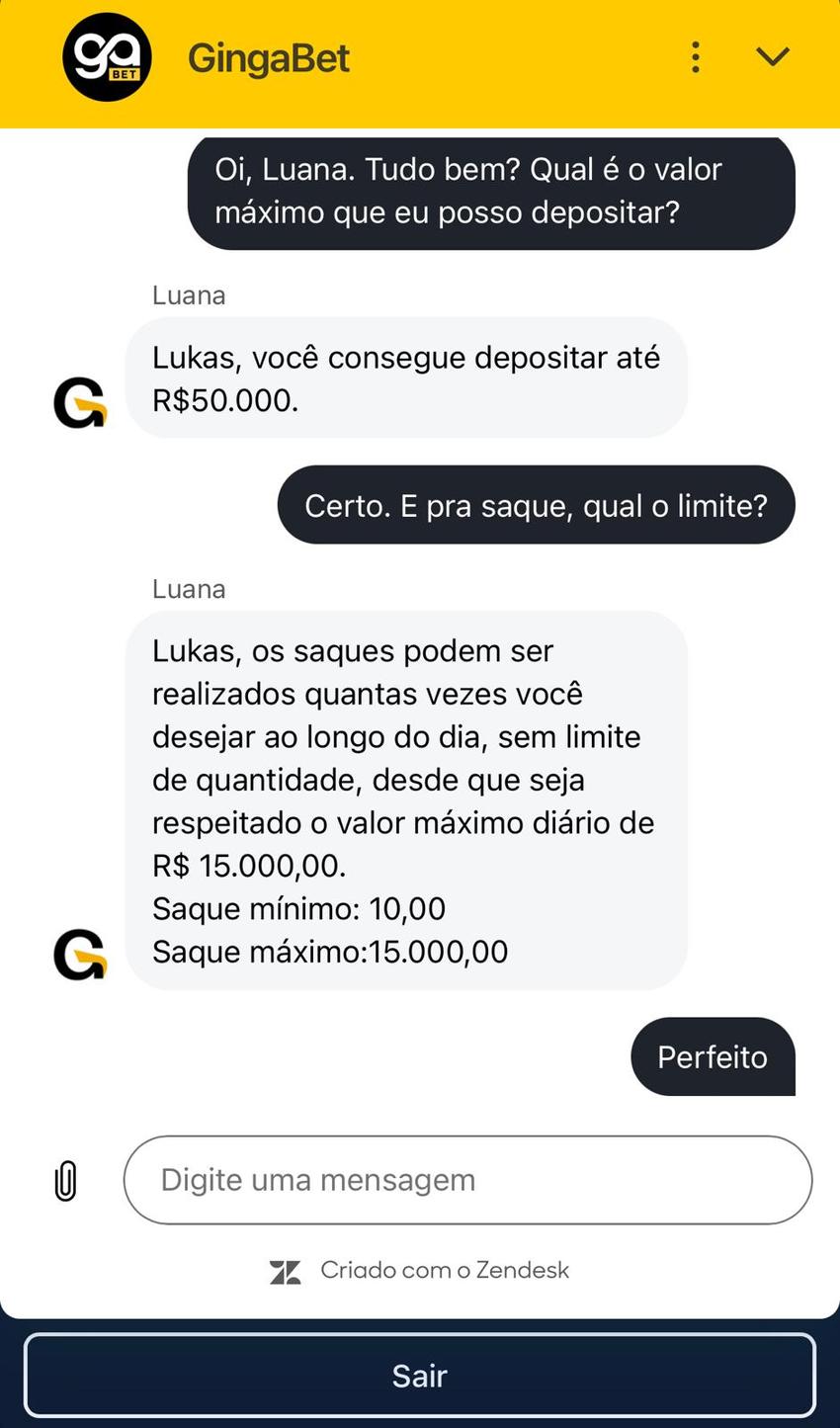840x1428 pixels.
Task: Click the Zendesk 'Z' mark above the Sair button
Action: 285,1270
